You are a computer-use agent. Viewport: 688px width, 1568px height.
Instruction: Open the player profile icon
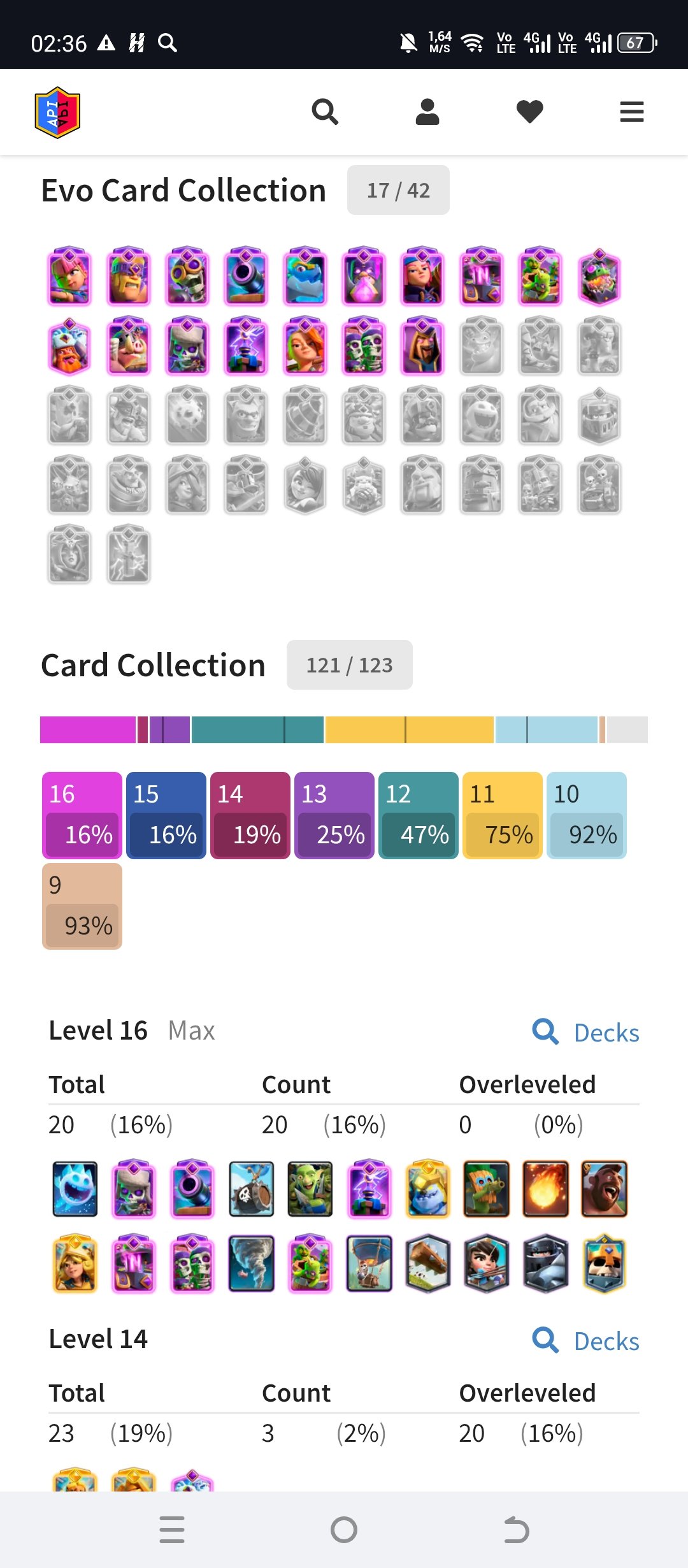point(427,112)
